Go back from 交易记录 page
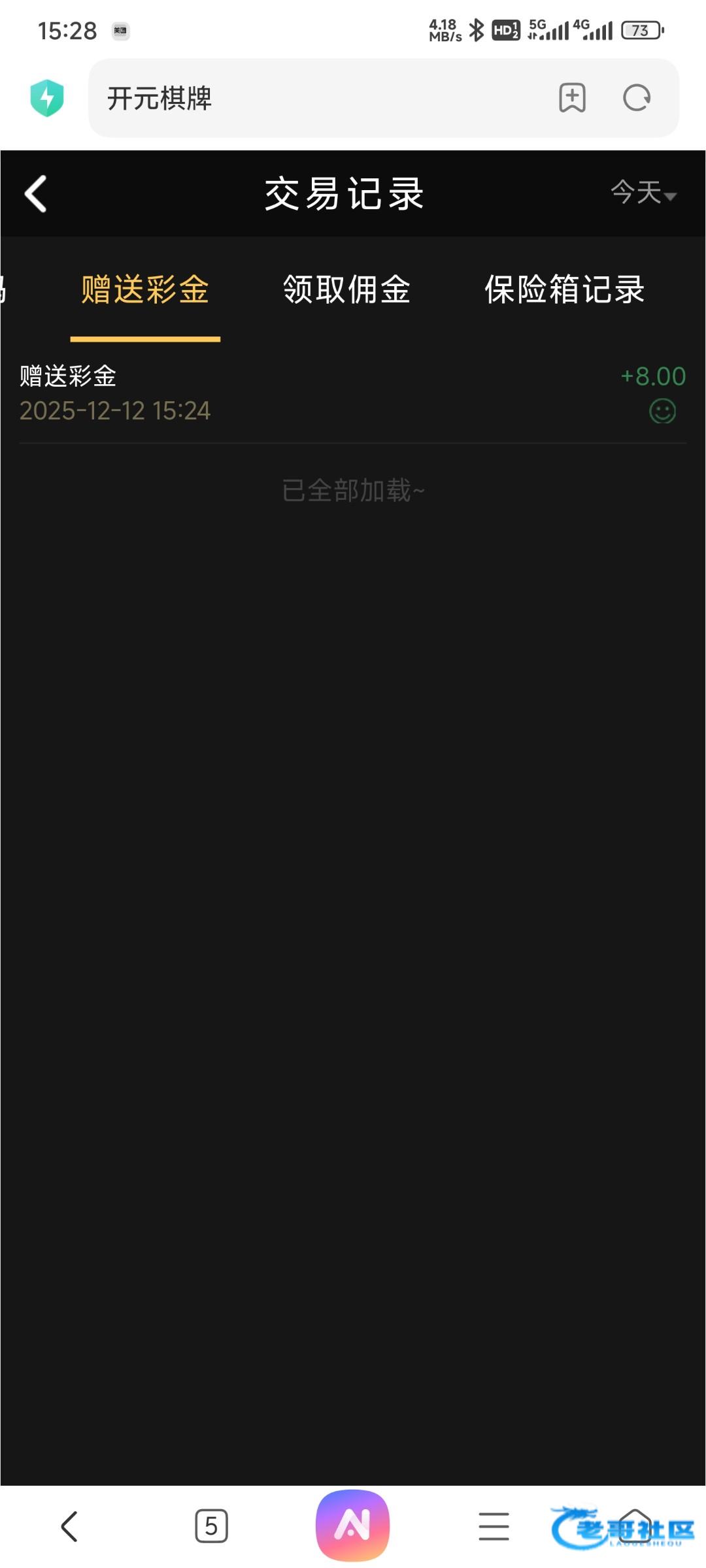Screen dimensions: 706x1568 pos(36,194)
